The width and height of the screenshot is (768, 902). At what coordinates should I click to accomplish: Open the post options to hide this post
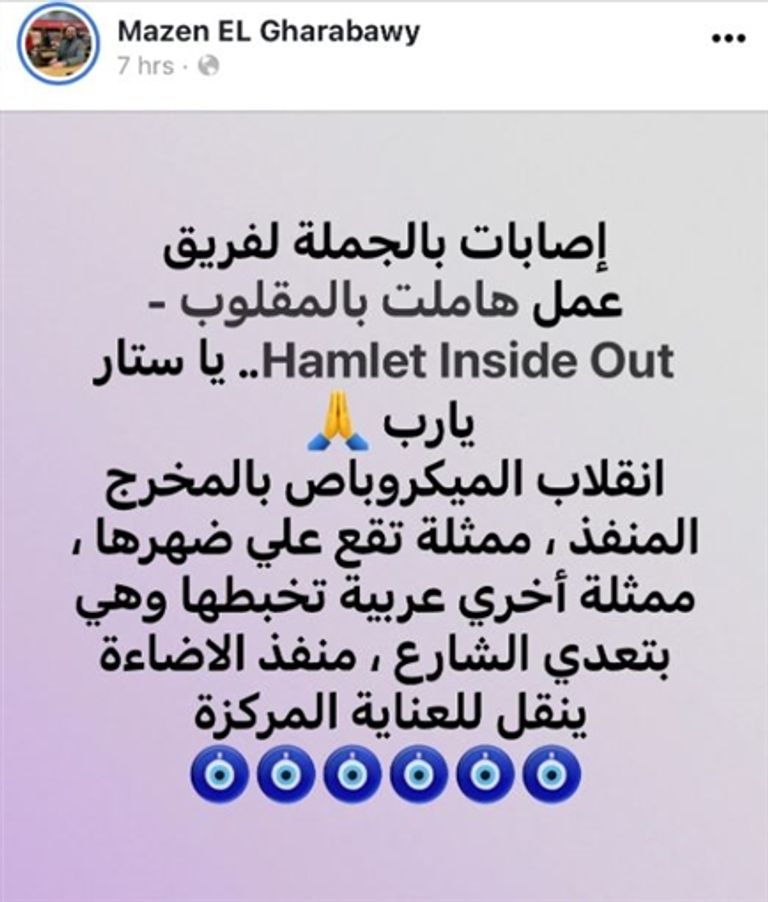(727, 39)
